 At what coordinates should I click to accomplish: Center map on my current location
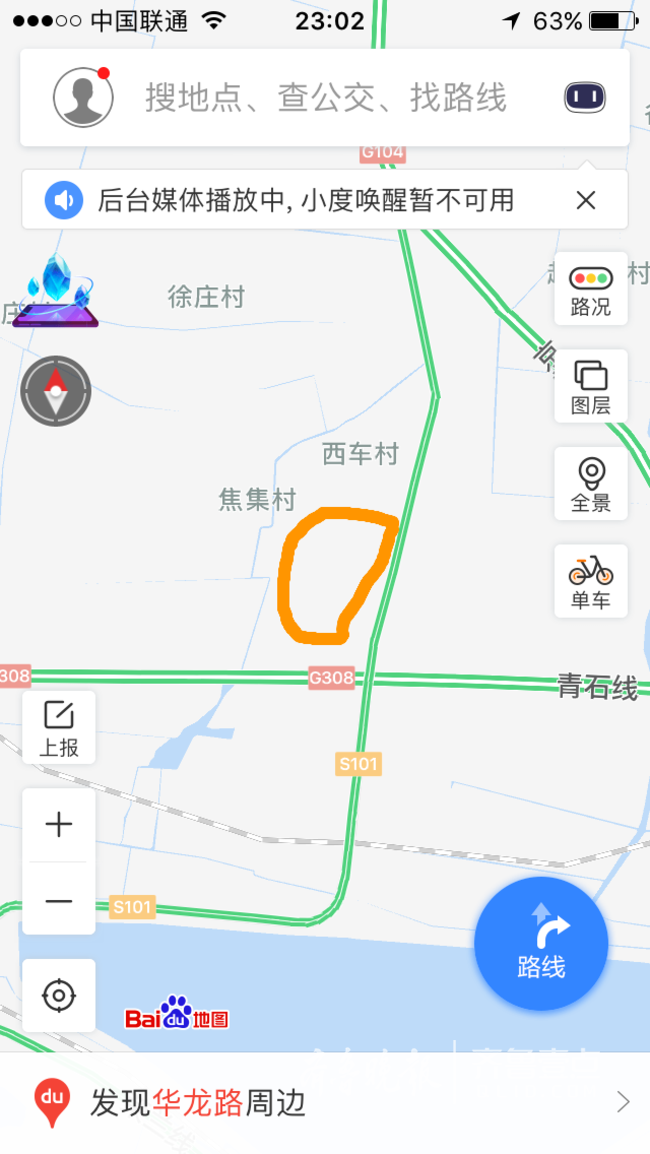59,996
